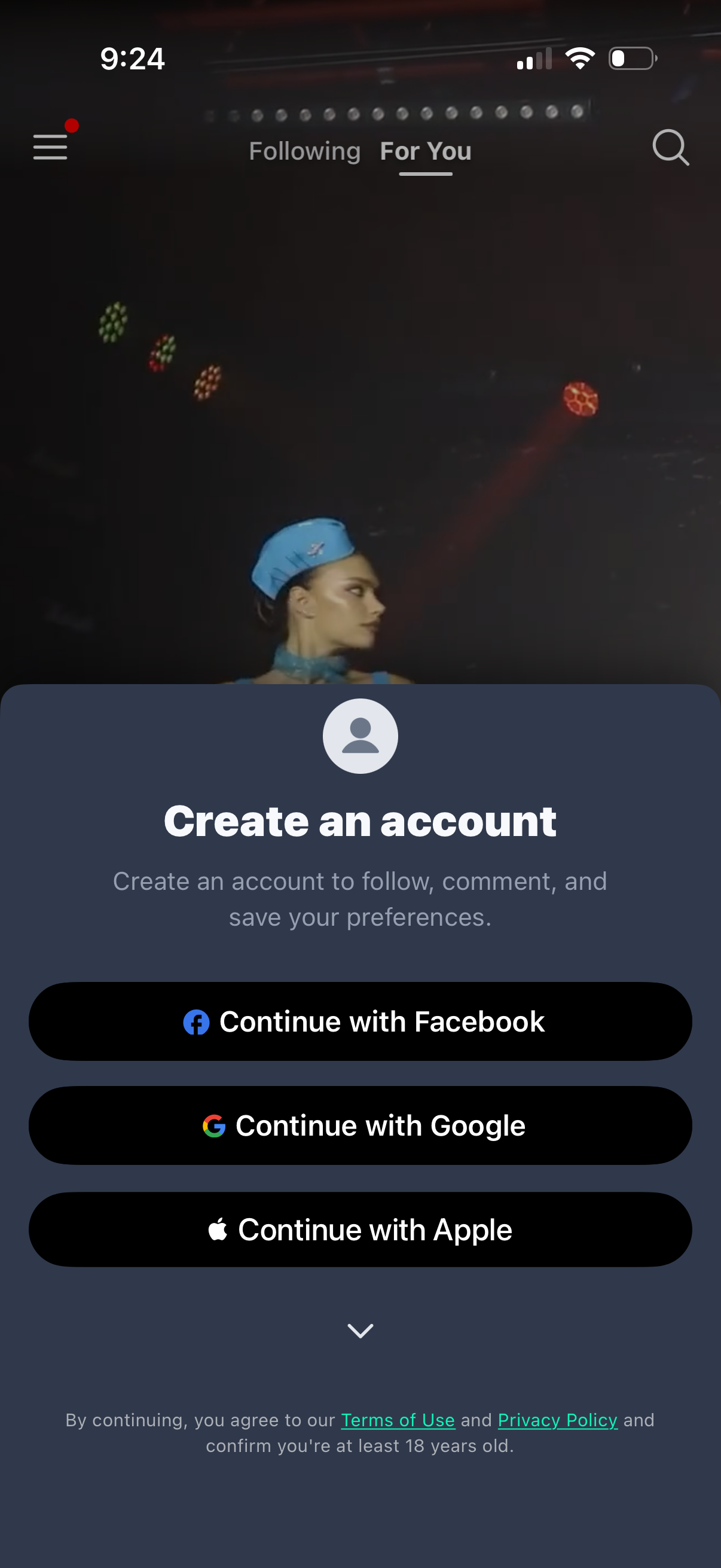The image size is (721, 1568).
Task: Expand more sign-up options chevron
Action: [x=360, y=1331]
